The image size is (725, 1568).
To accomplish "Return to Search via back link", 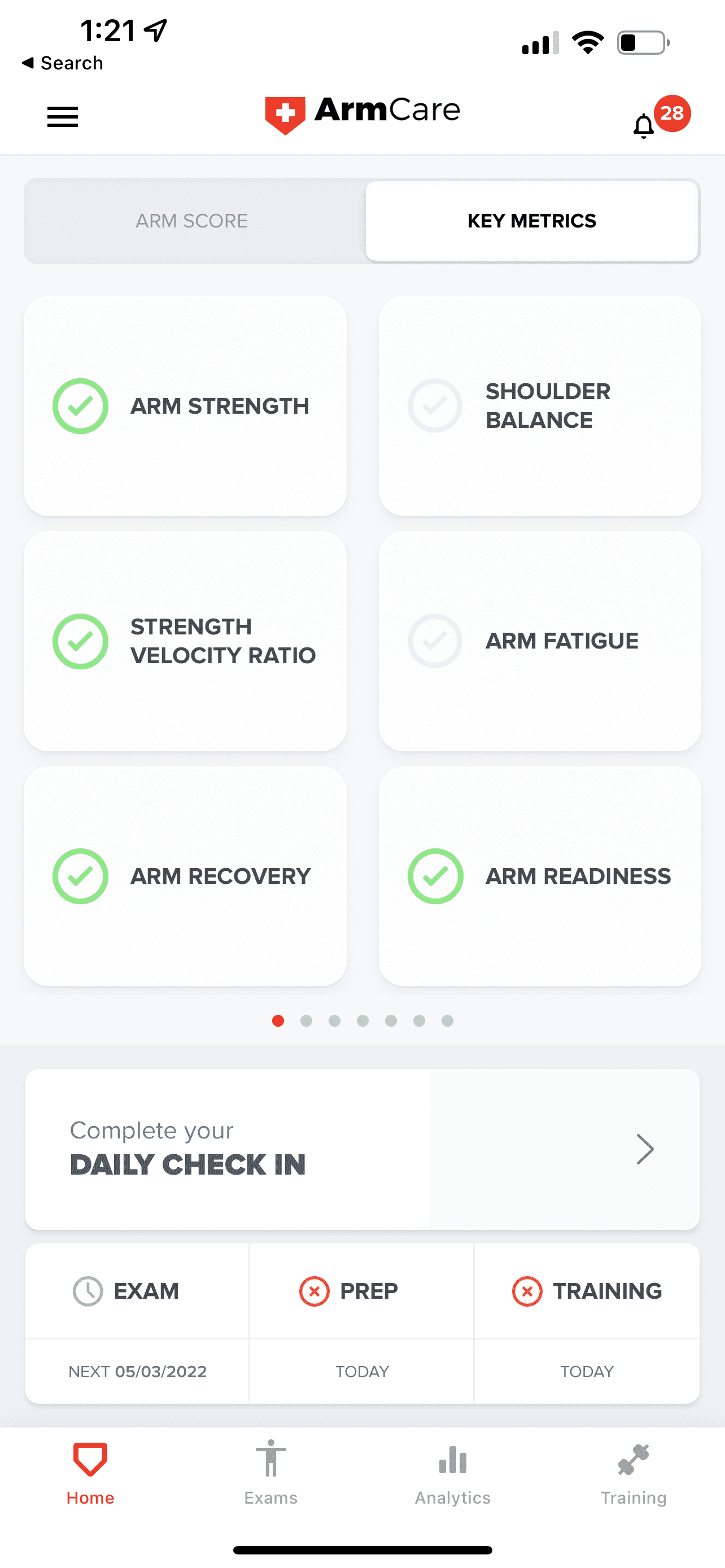I will [62, 63].
